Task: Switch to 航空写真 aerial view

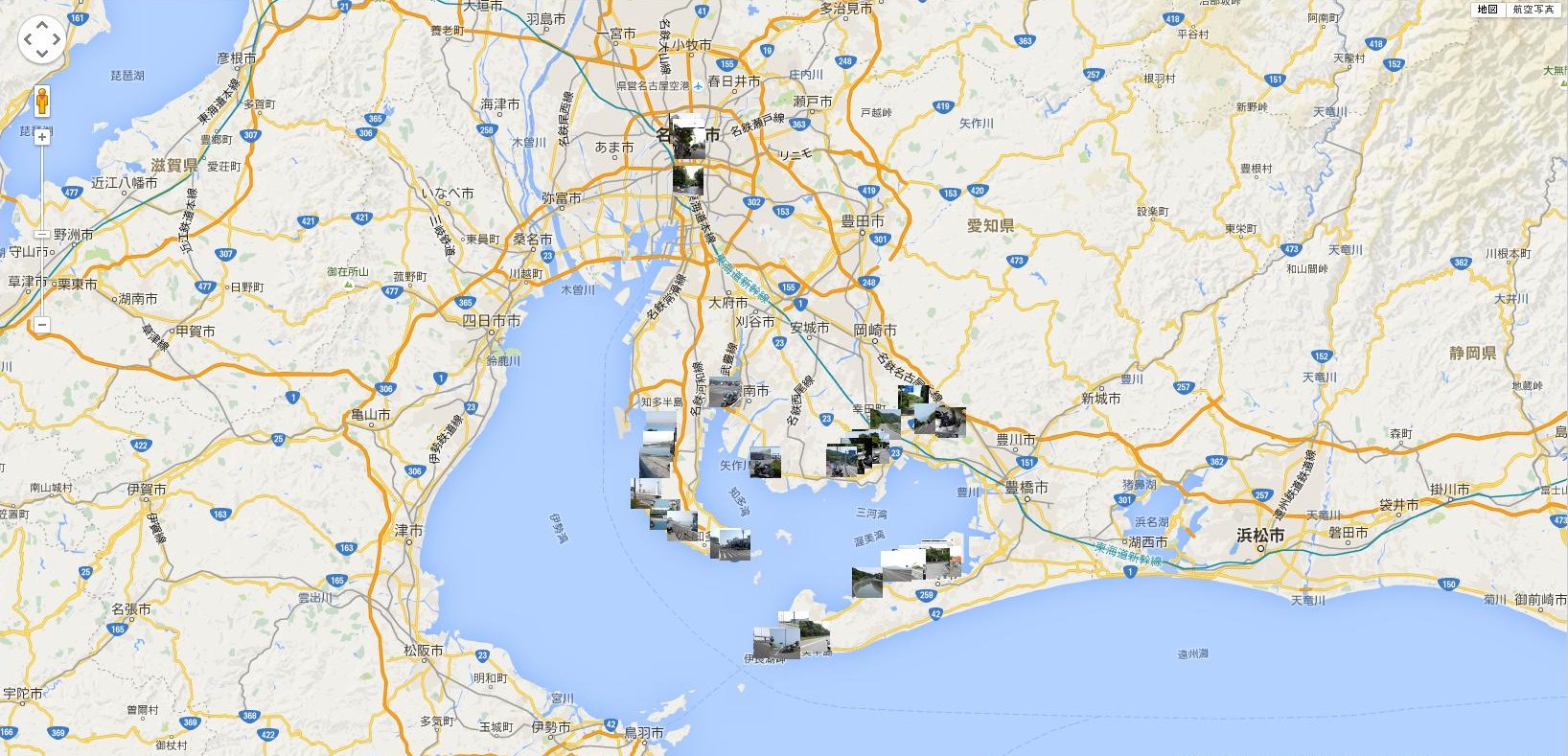Action: point(1533,10)
